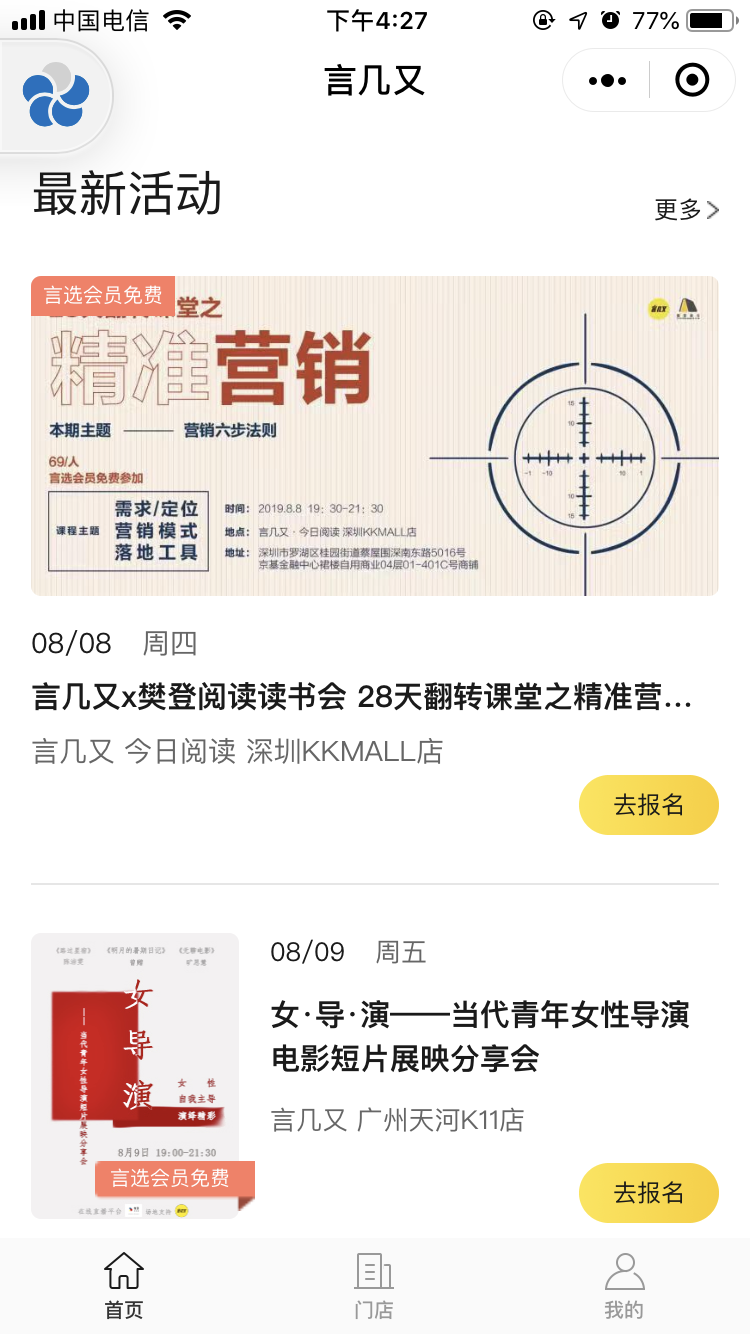
Task: Tap 去报名 for the 樊登阅读读书会 event
Action: (648, 805)
